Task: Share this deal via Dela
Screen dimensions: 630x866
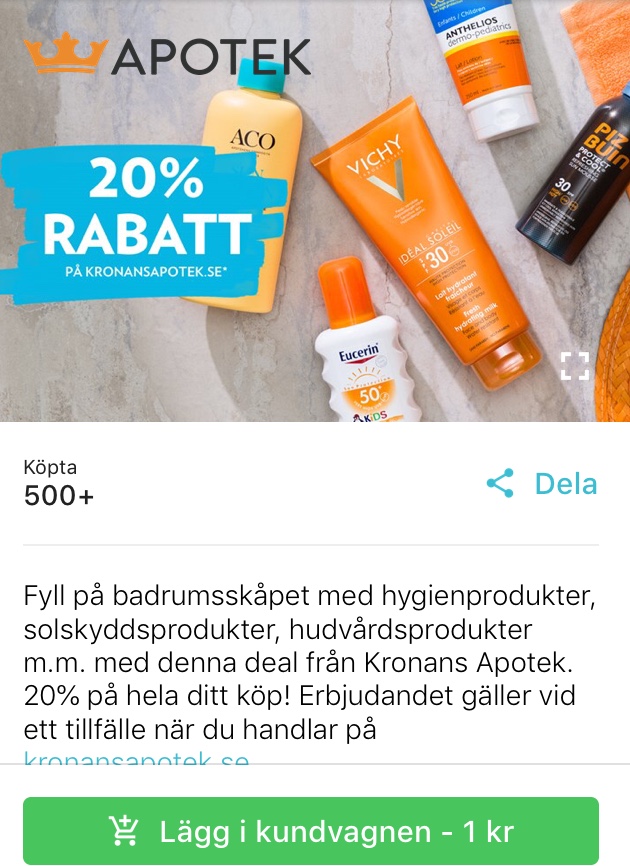Action: tap(542, 484)
